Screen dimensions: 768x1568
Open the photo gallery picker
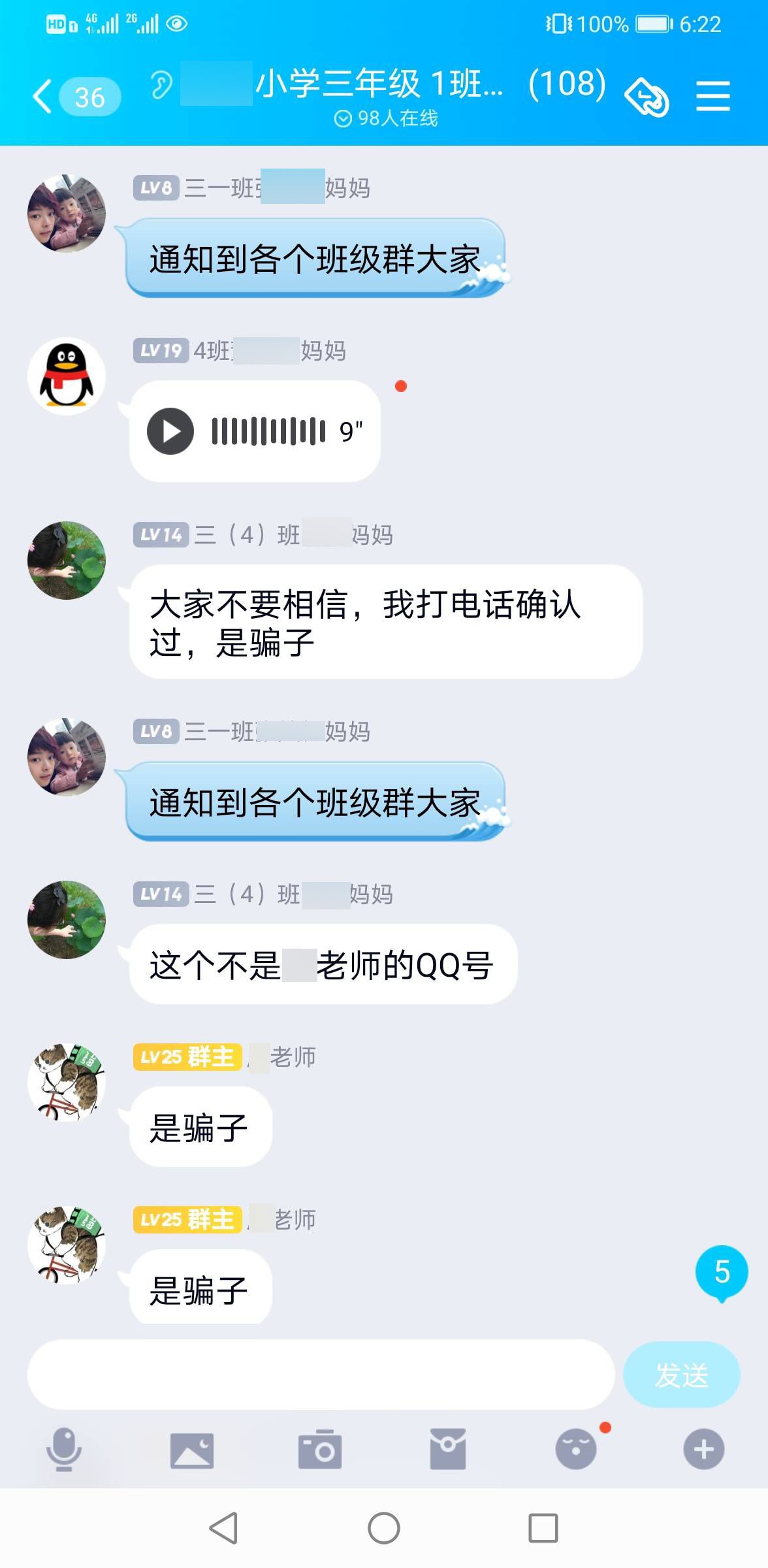point(191,1450)
